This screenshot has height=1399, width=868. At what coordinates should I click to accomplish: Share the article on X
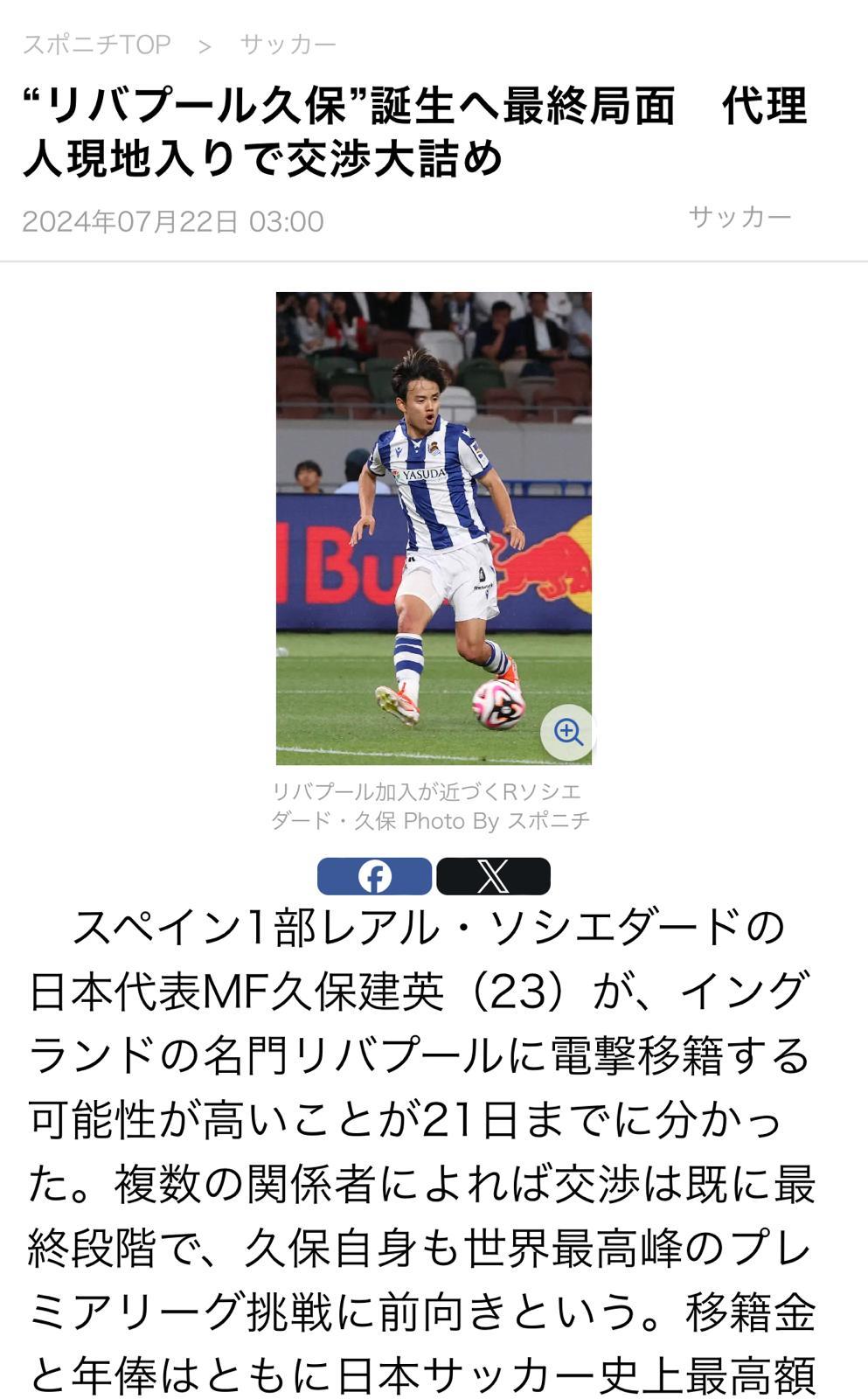(x=493, y=876)
